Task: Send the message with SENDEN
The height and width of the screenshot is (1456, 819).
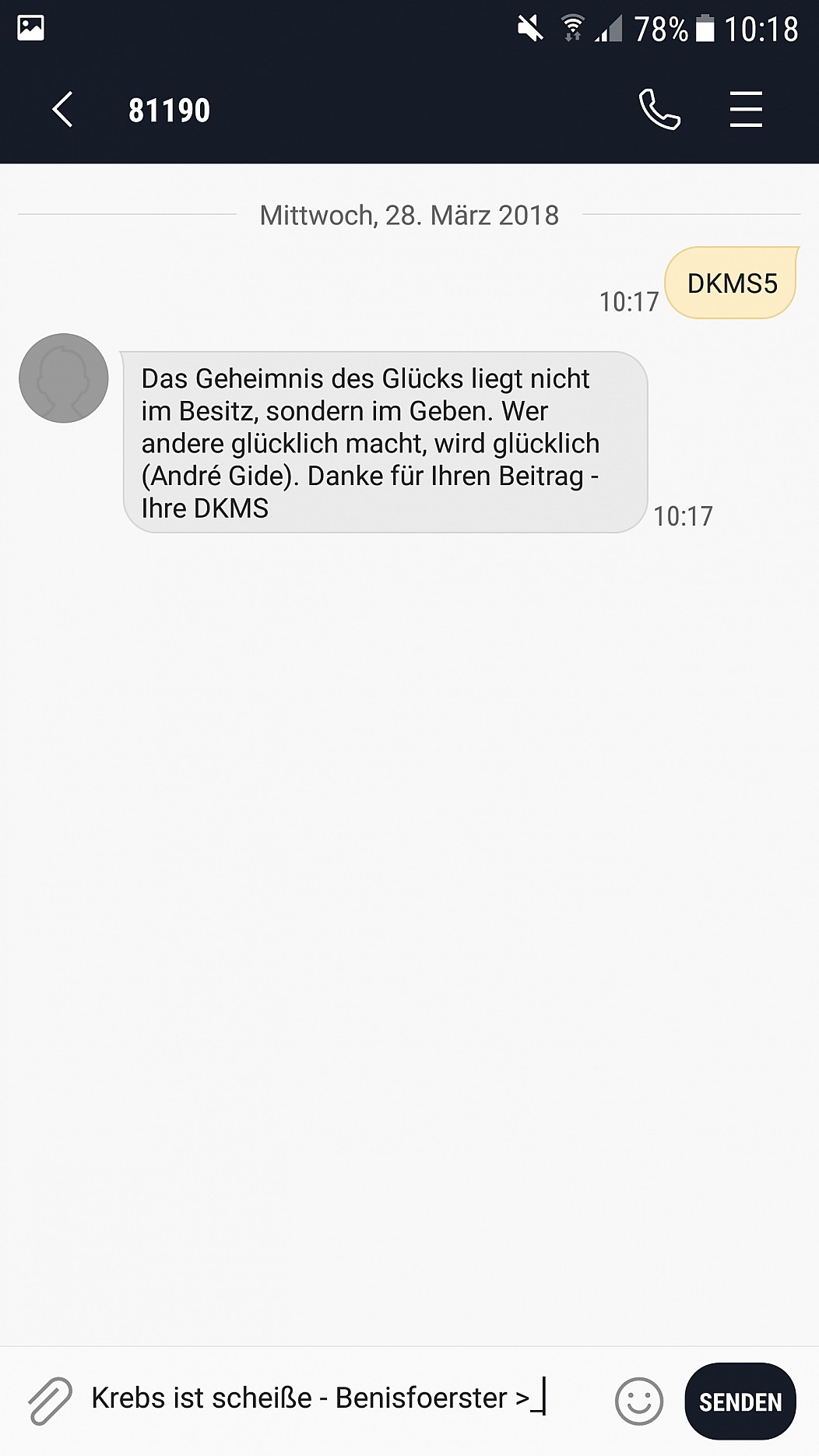Action: (740, 1401)
